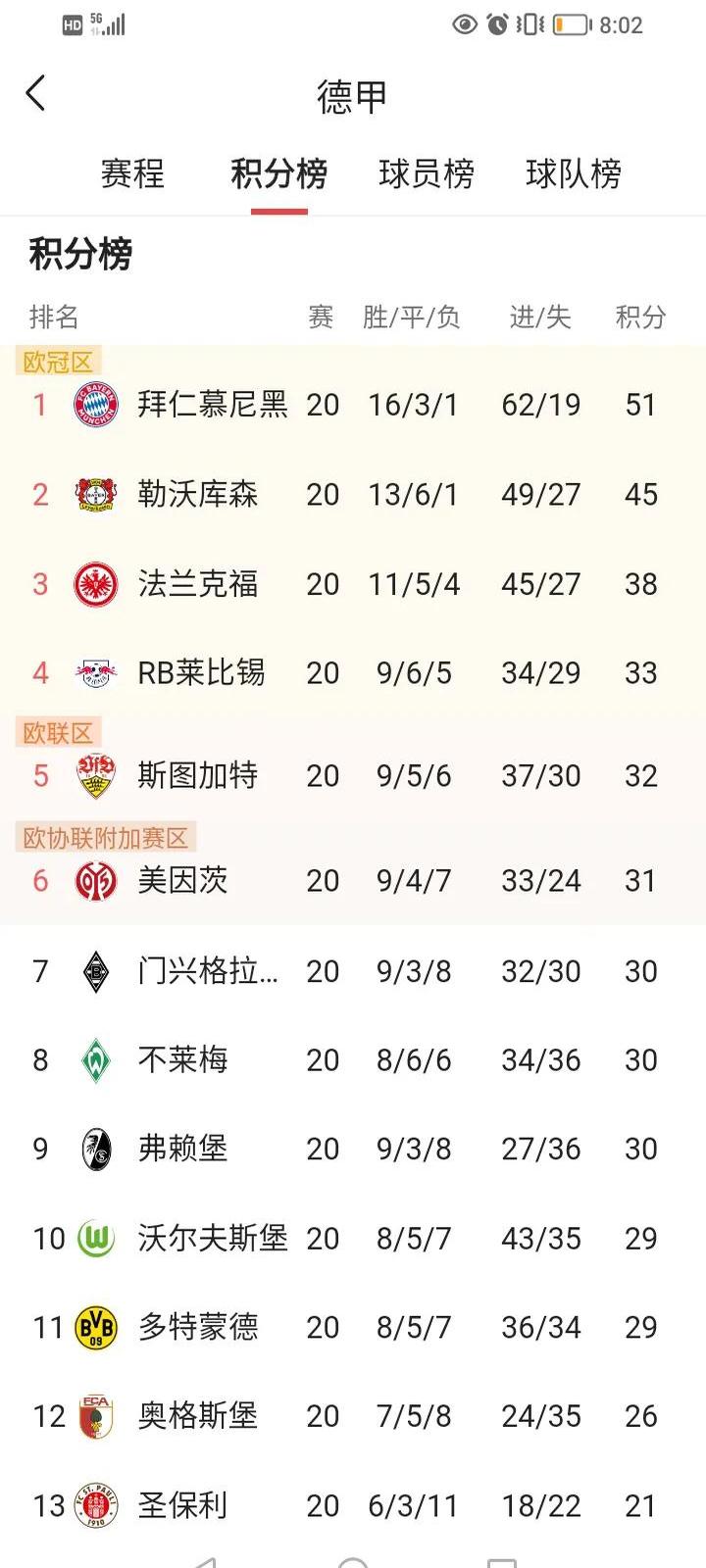Select the 沃尔夫斯堡 row
706x1568 pixels.
(212, 1238)
